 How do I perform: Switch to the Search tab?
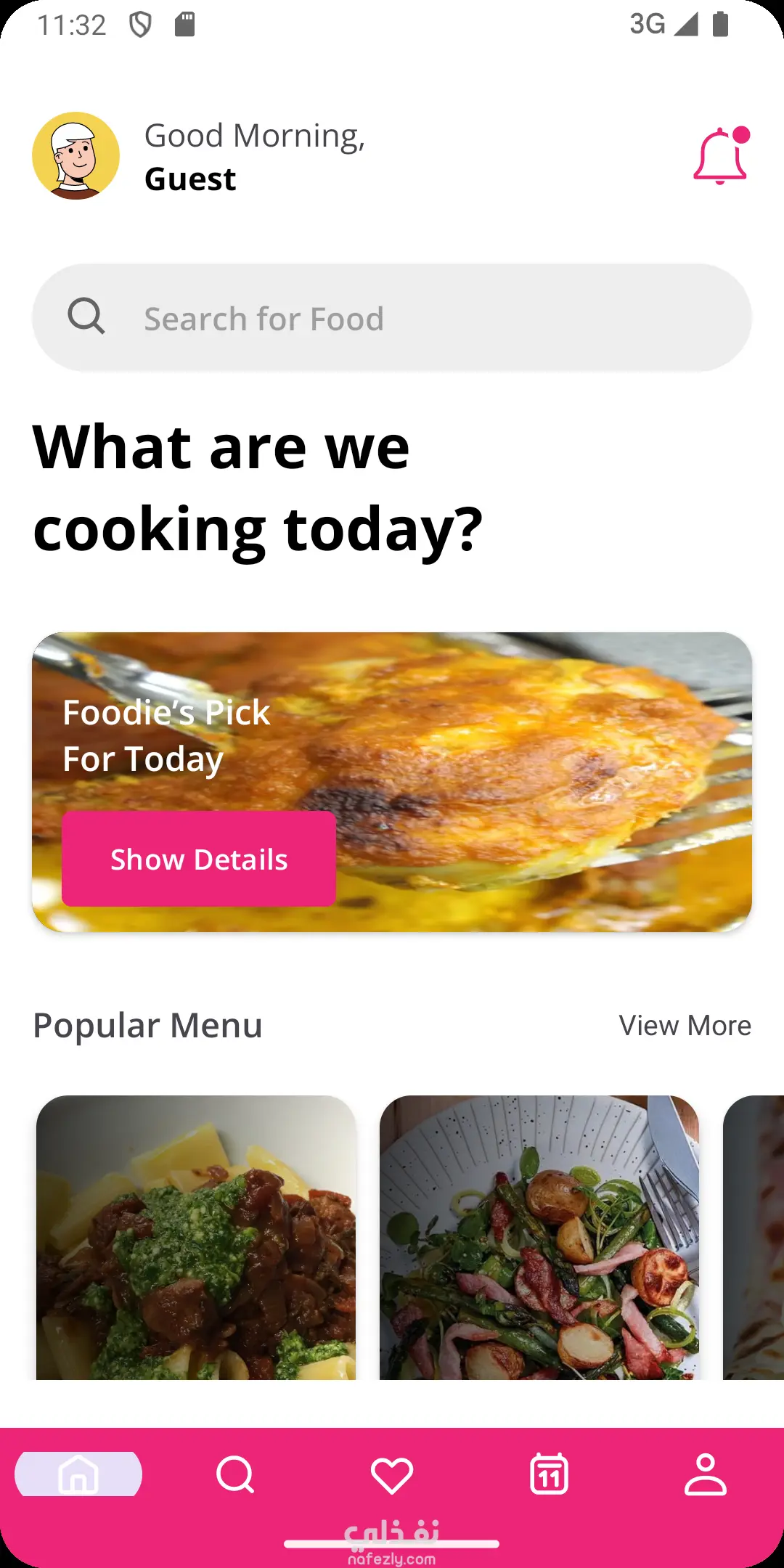pos(235,1474)
